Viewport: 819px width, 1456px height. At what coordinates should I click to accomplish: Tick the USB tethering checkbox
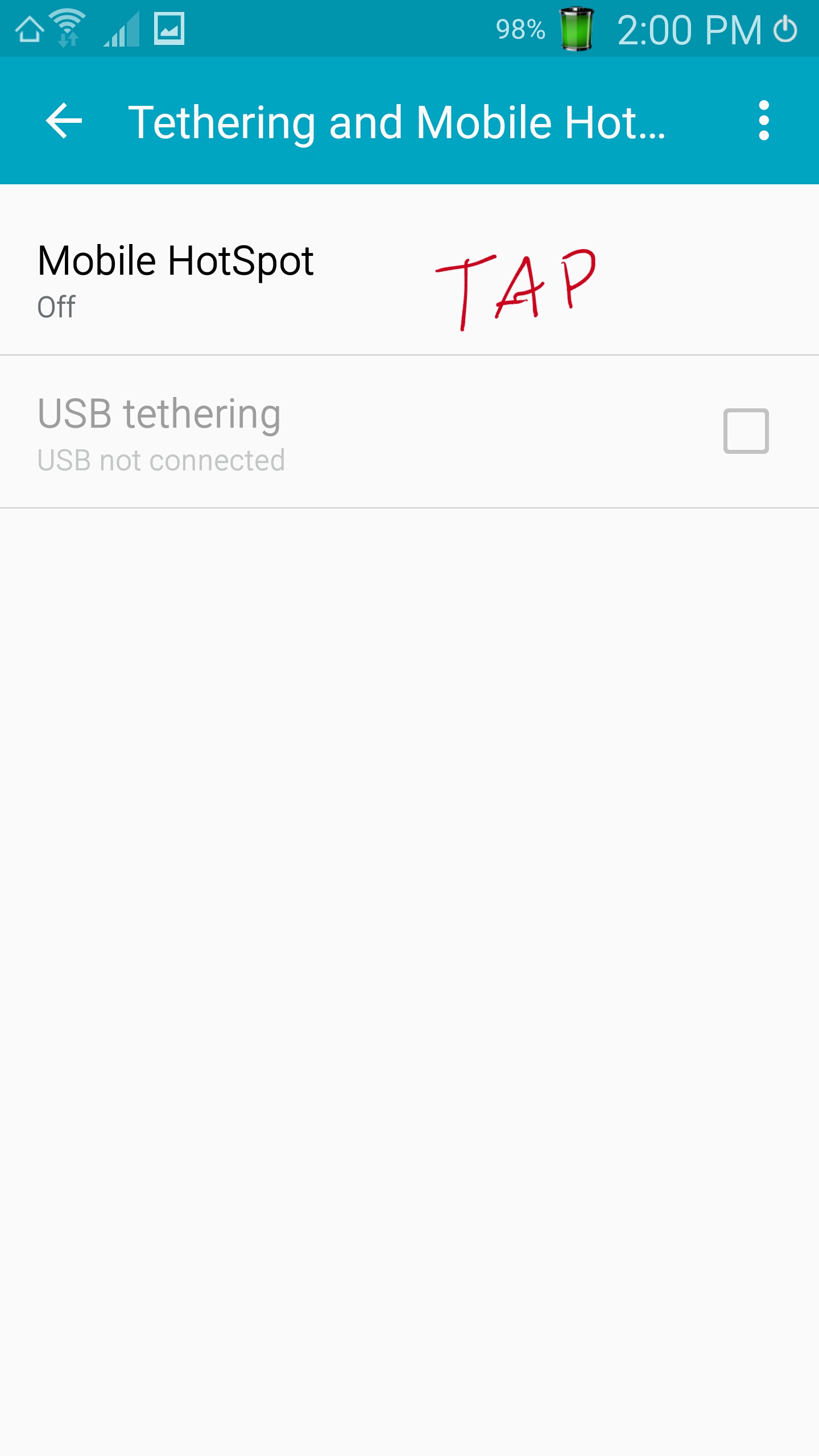click(746, 431)
